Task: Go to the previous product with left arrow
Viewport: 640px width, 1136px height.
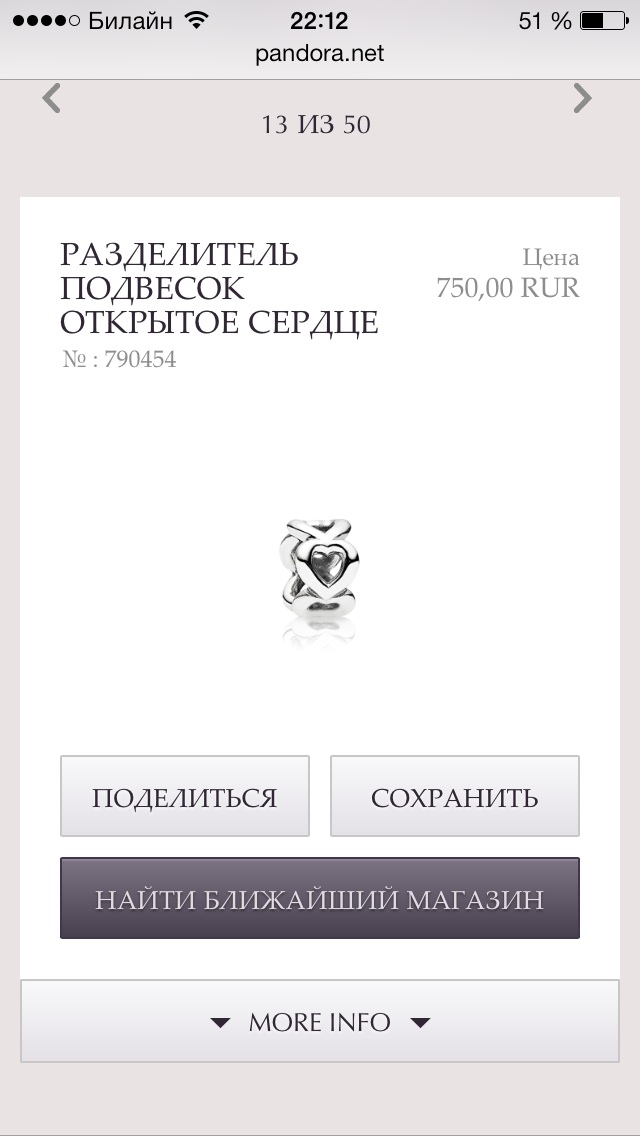Action: (x=51, y=99)
